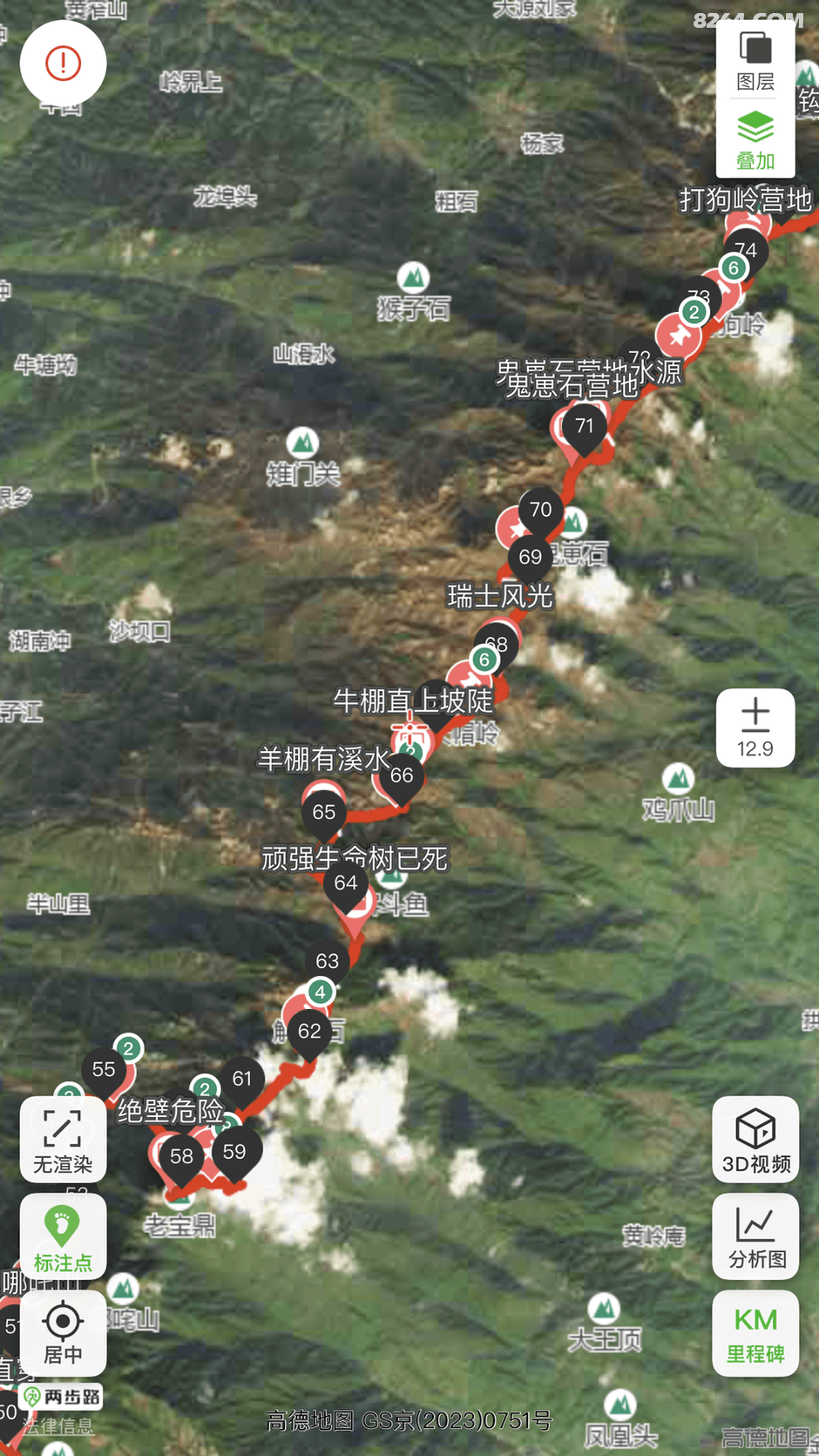
Task: Toggle KM 里程碑 milestones
Action: click(x=755, y=1333)
